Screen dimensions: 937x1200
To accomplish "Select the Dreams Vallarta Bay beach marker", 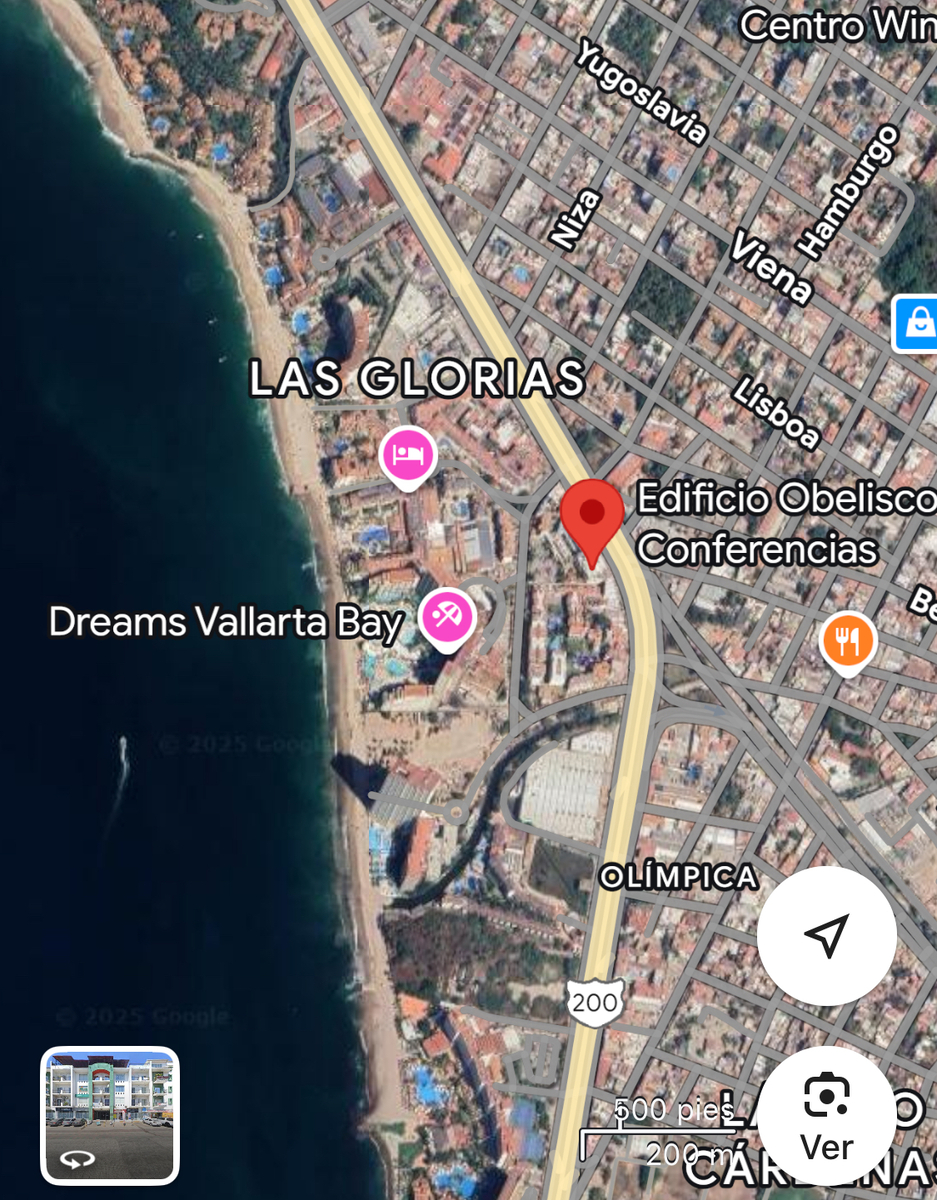I will click(x=447, y=616).
